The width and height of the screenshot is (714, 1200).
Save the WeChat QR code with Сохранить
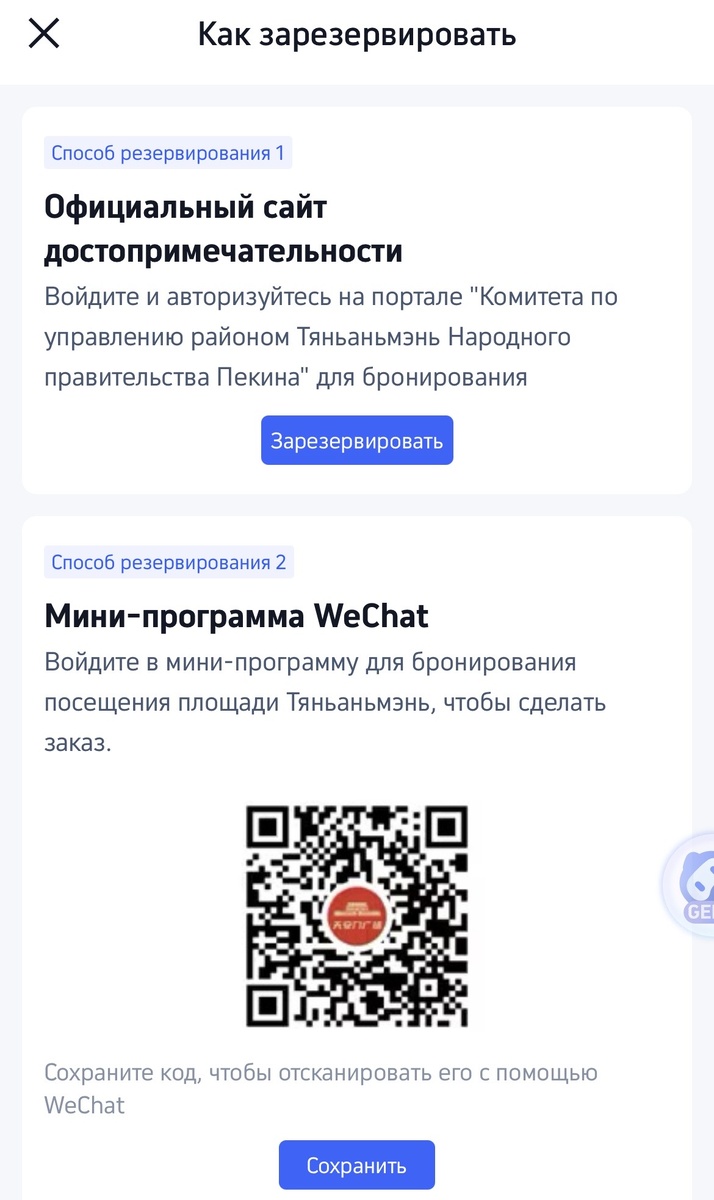pyautogui.click(x=357, y=1165)
